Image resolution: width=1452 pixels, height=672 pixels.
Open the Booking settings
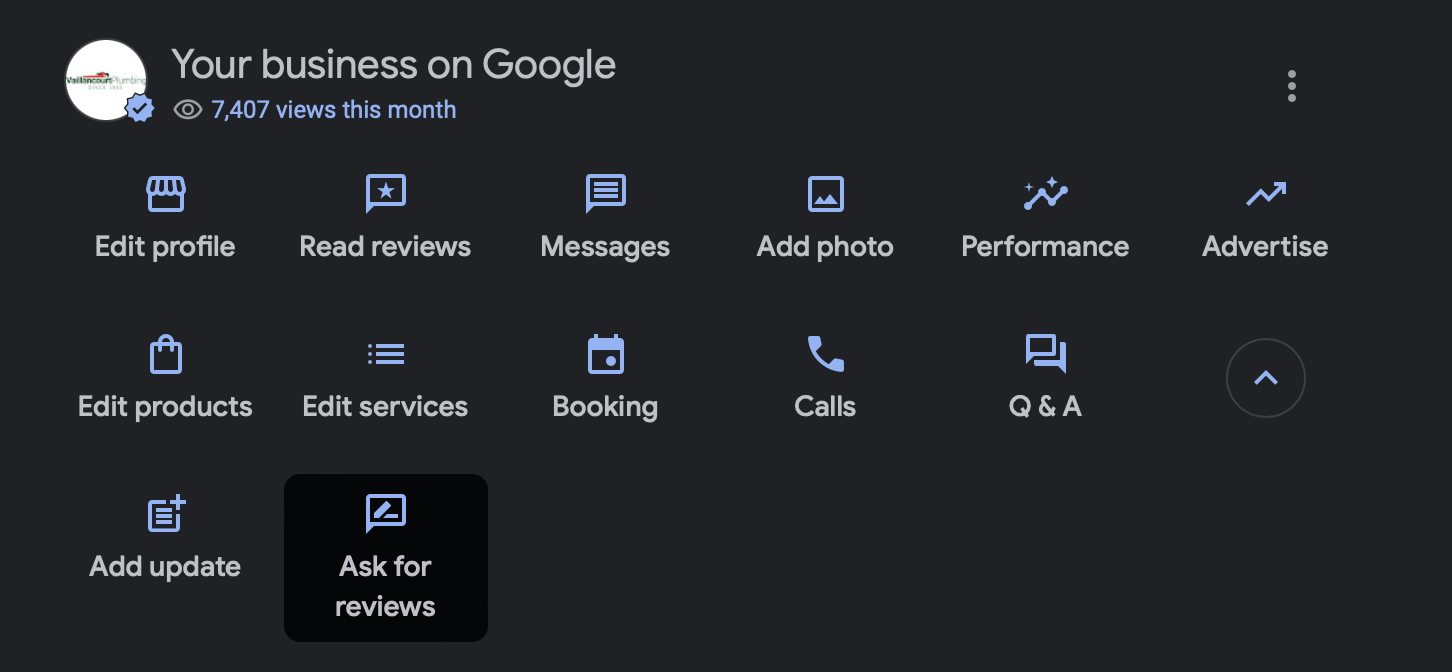pyautogui.click(x=605, y=378)
